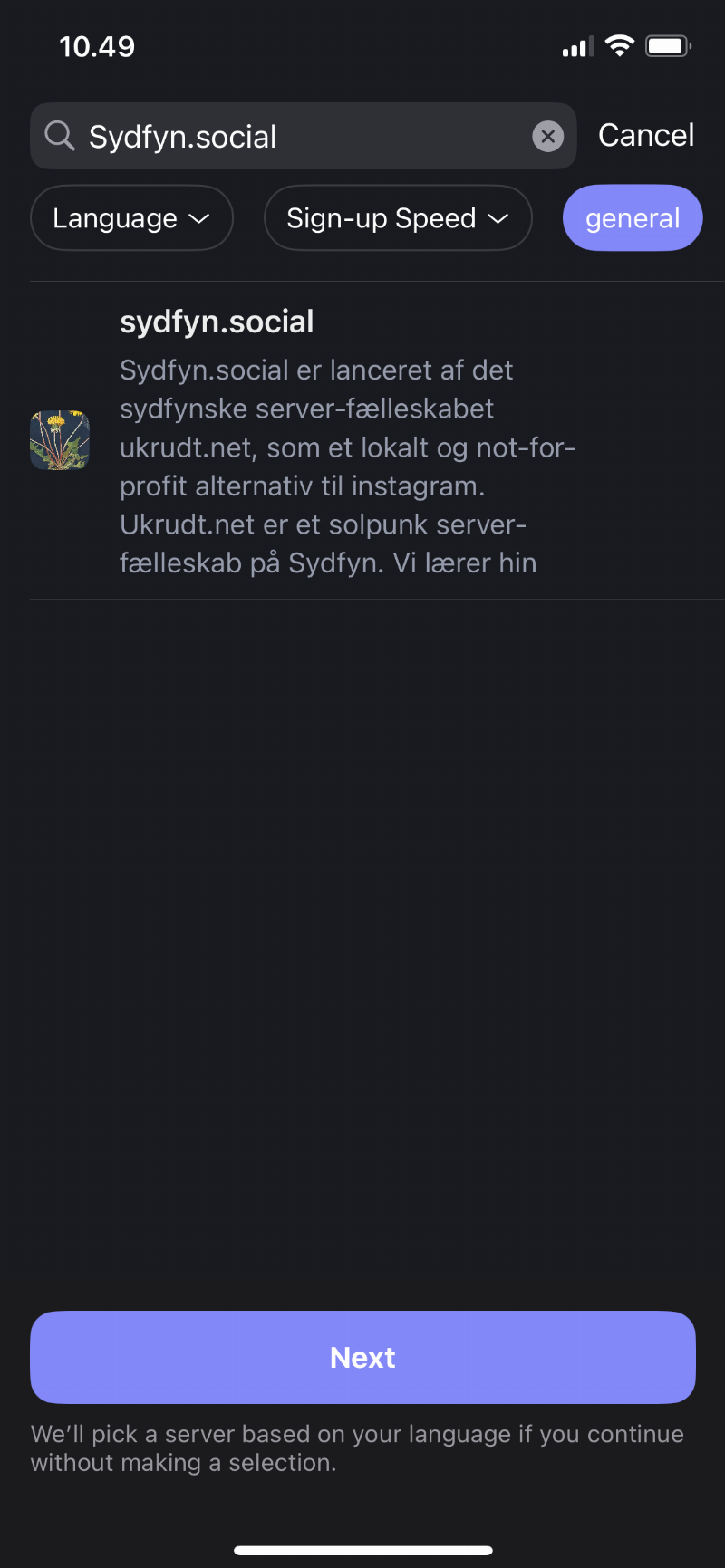
Task: Open the Language filter dropdown
Action: click(x=131, y=218)
